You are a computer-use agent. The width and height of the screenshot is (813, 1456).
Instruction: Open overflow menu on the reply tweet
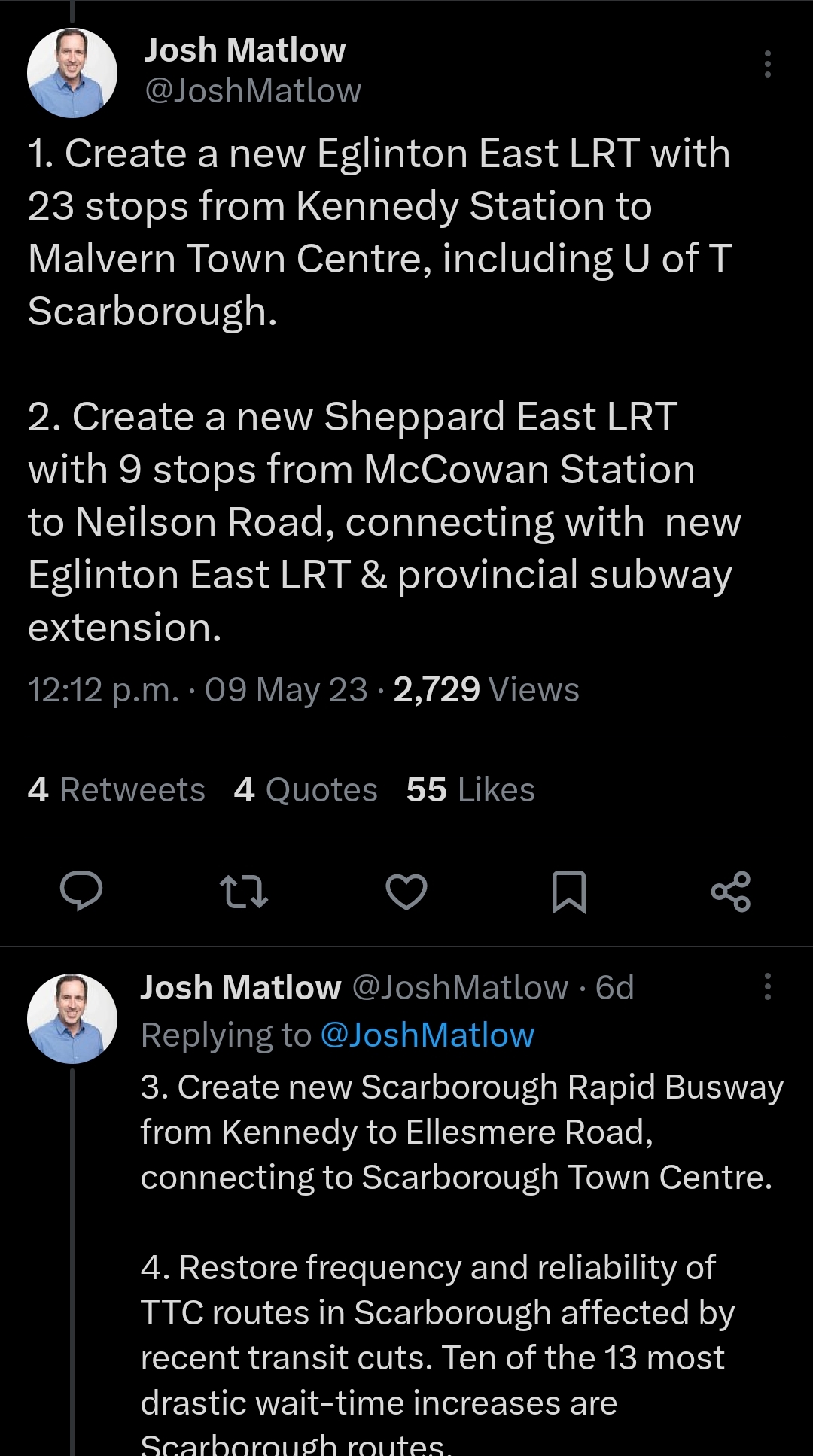767,986
